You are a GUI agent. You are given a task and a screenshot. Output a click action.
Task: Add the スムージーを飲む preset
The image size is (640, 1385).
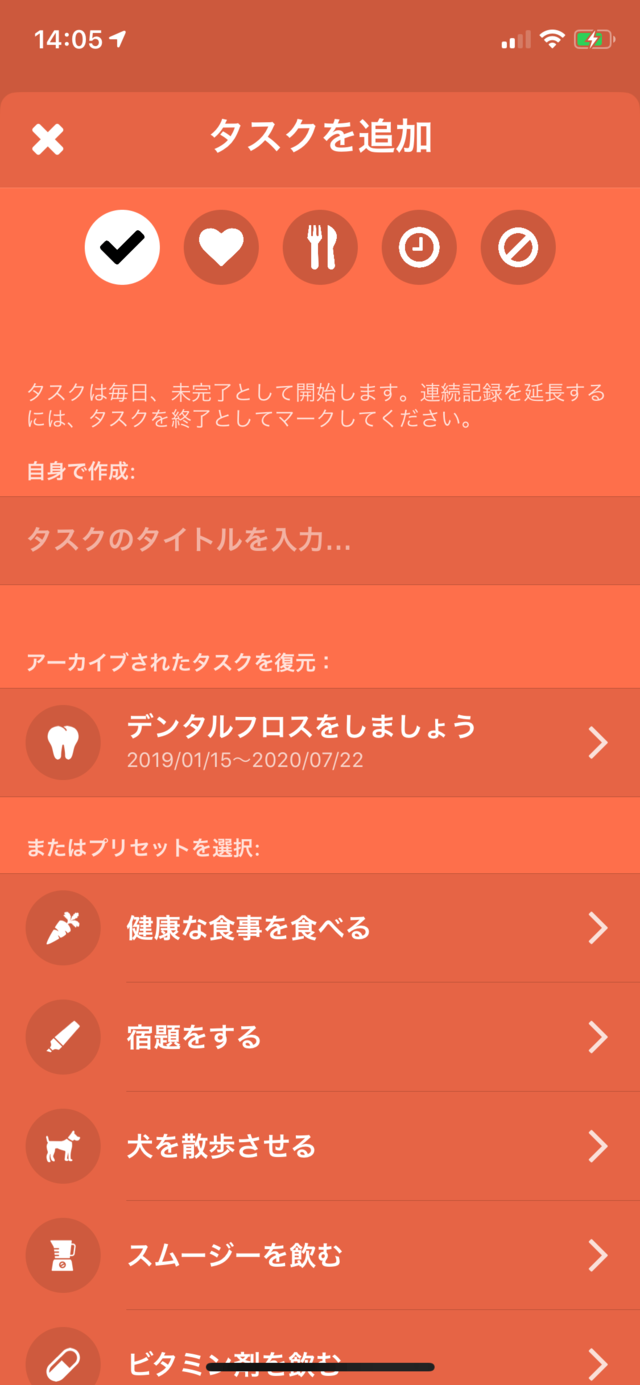pos(320,1255)
